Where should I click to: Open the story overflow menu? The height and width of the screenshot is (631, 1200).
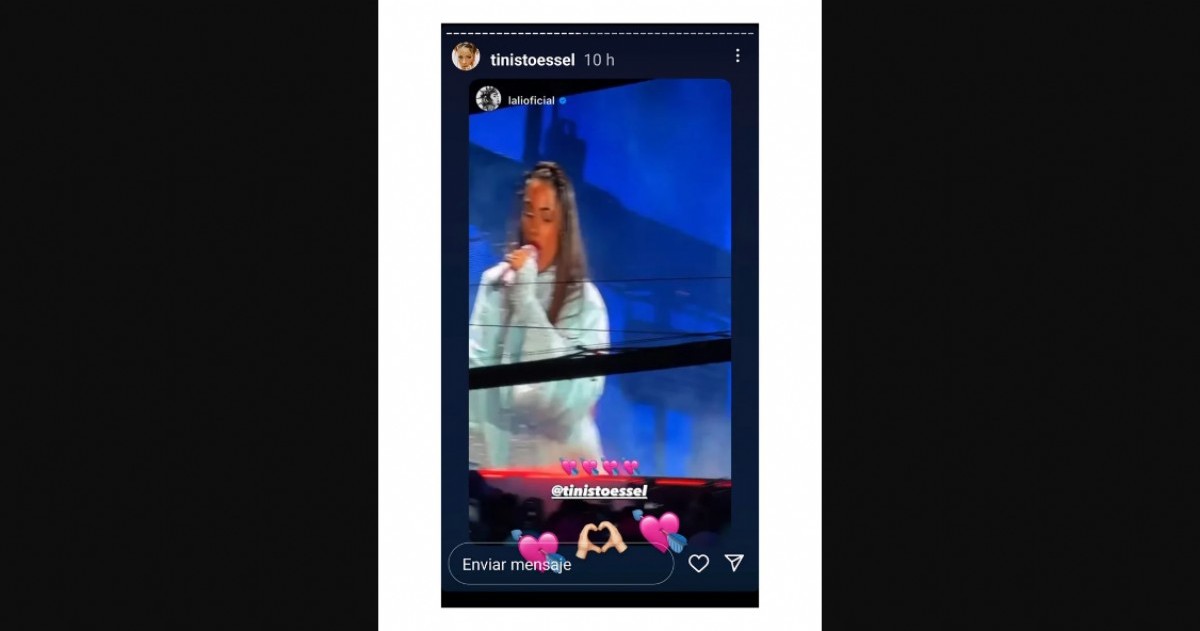pos(737,56)
